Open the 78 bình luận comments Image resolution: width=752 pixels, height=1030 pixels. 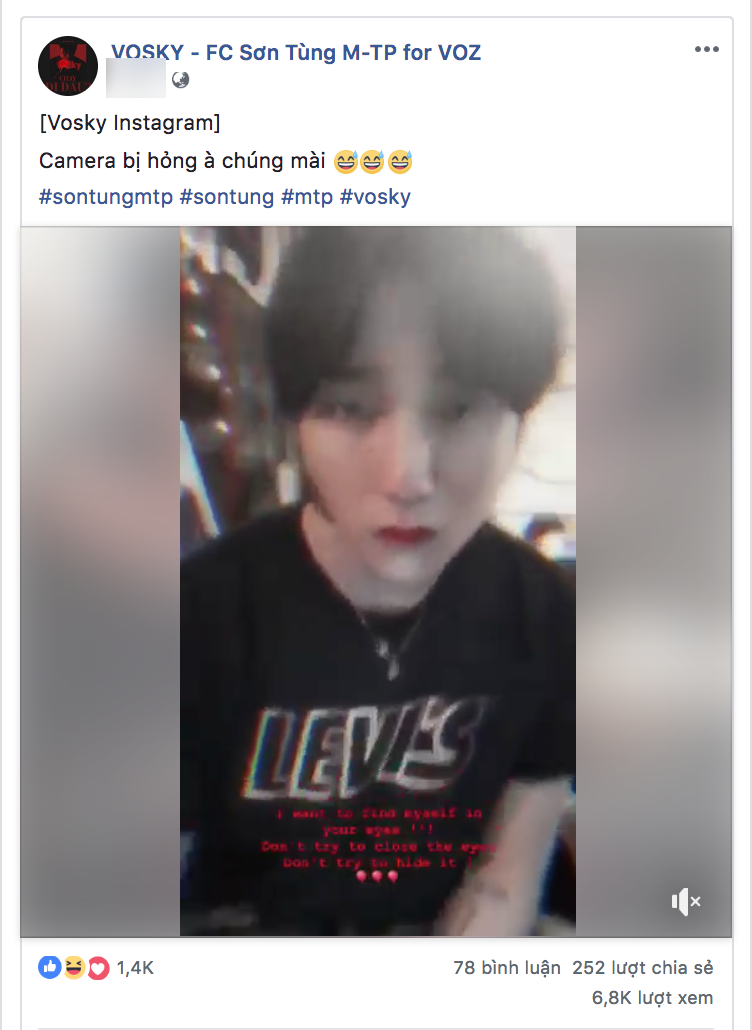[506, 967]
